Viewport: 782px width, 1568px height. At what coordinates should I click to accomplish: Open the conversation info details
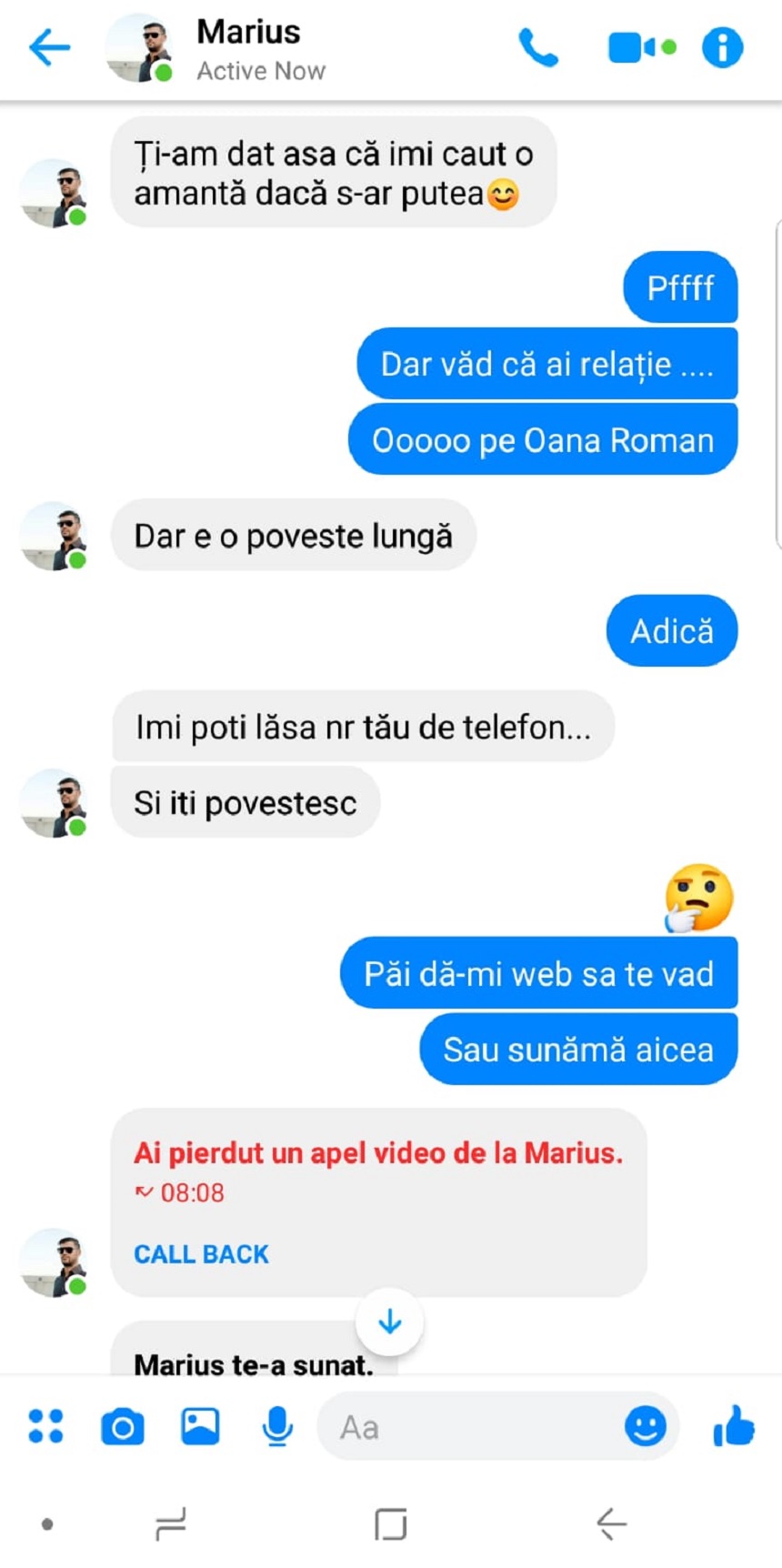[723, 47]
